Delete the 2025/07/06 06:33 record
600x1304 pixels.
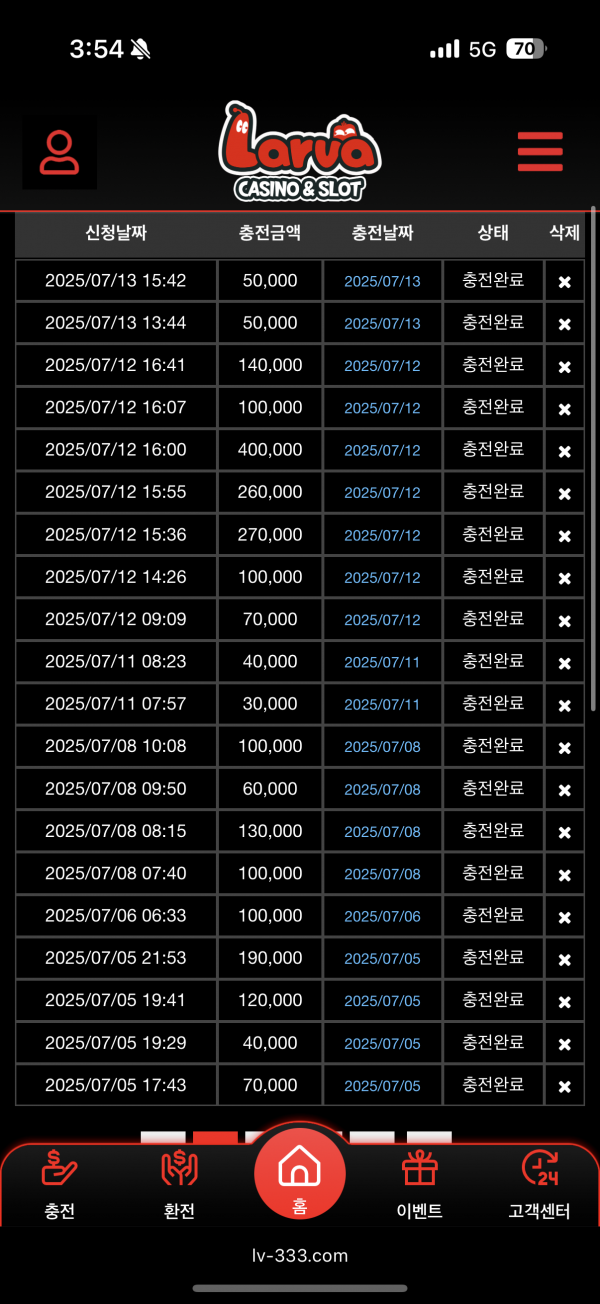564,917
